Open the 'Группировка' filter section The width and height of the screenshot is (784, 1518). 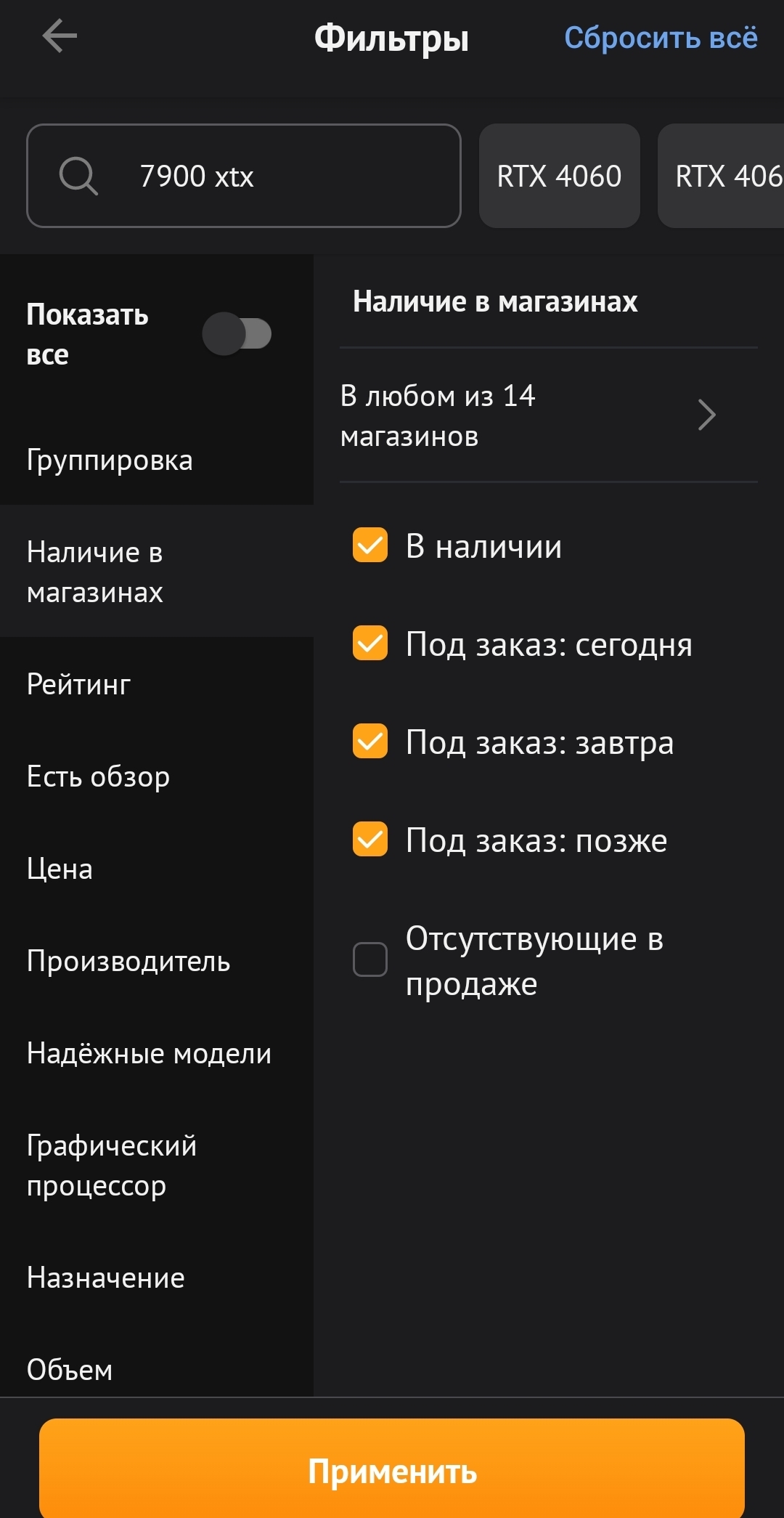(x=110, y=460)
